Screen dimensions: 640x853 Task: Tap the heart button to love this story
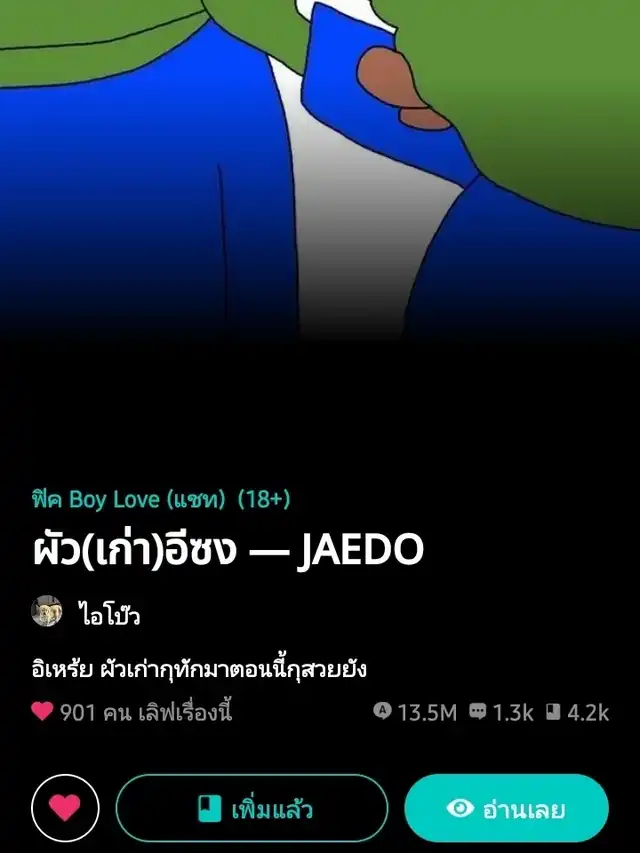(65, 808)
